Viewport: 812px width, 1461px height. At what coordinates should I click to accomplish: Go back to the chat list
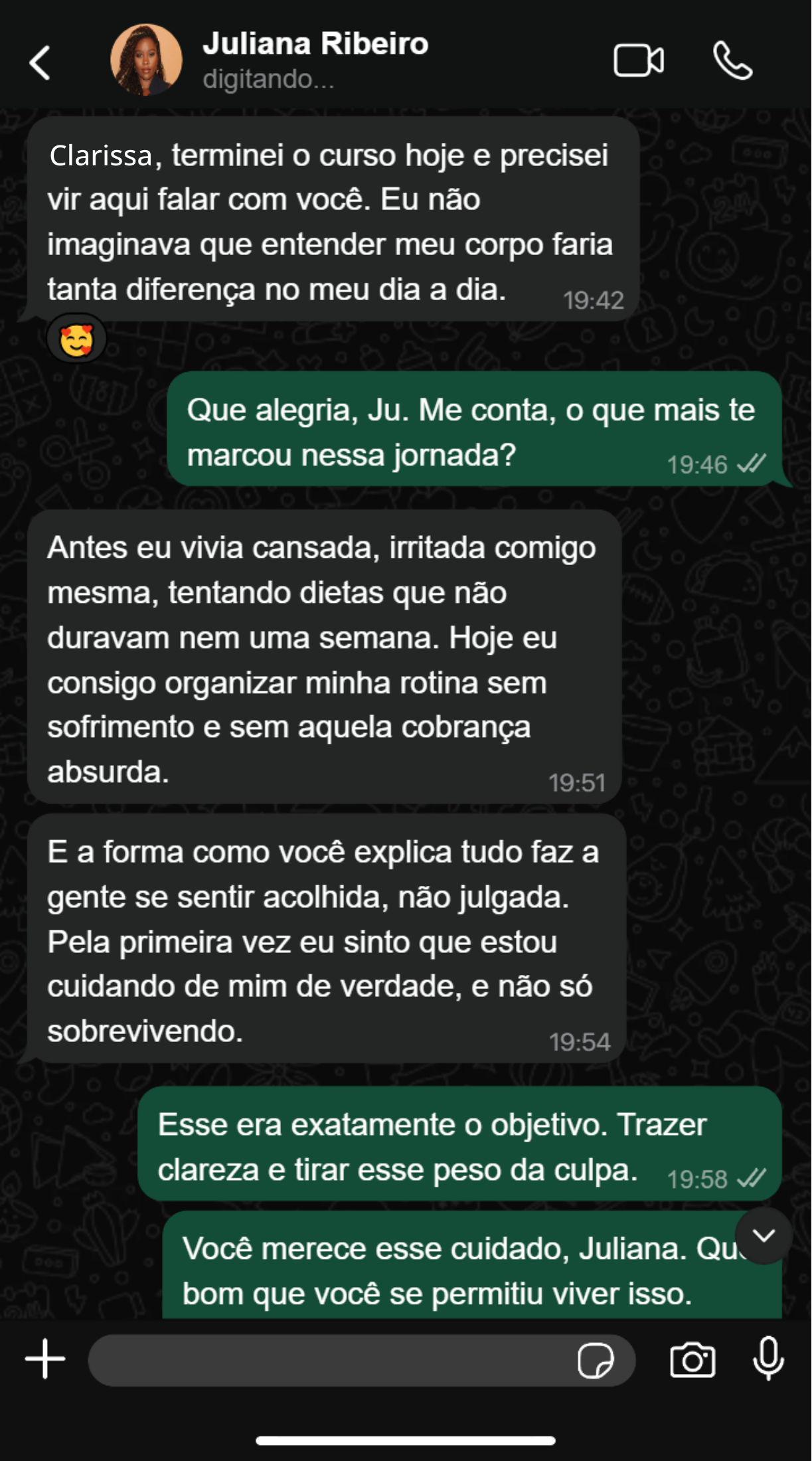(40, 62)
